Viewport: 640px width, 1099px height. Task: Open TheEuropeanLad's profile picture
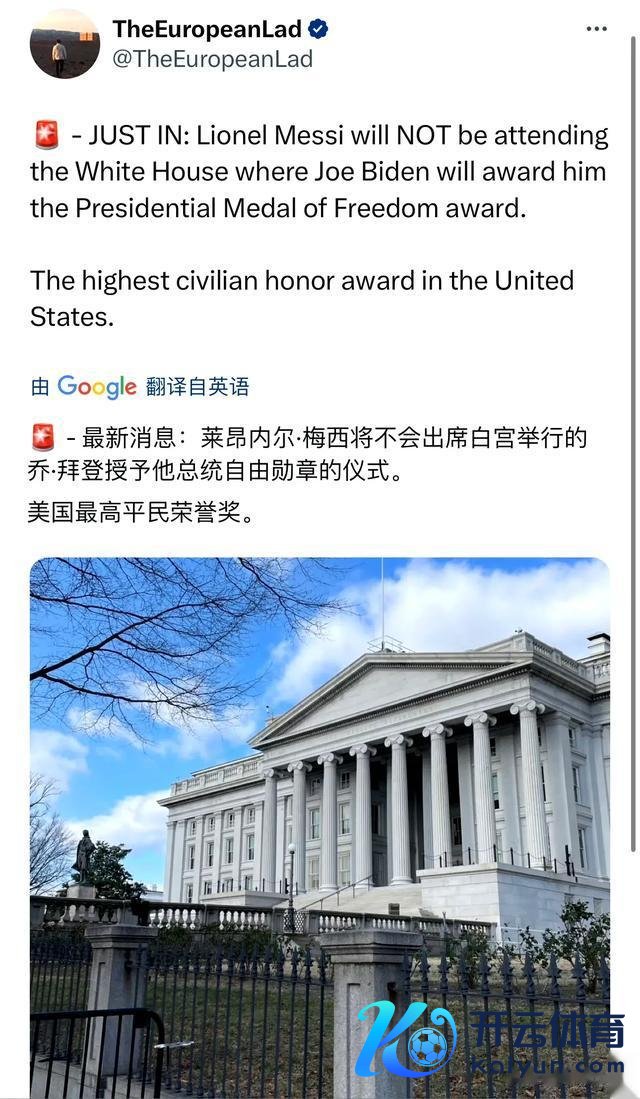65,44
